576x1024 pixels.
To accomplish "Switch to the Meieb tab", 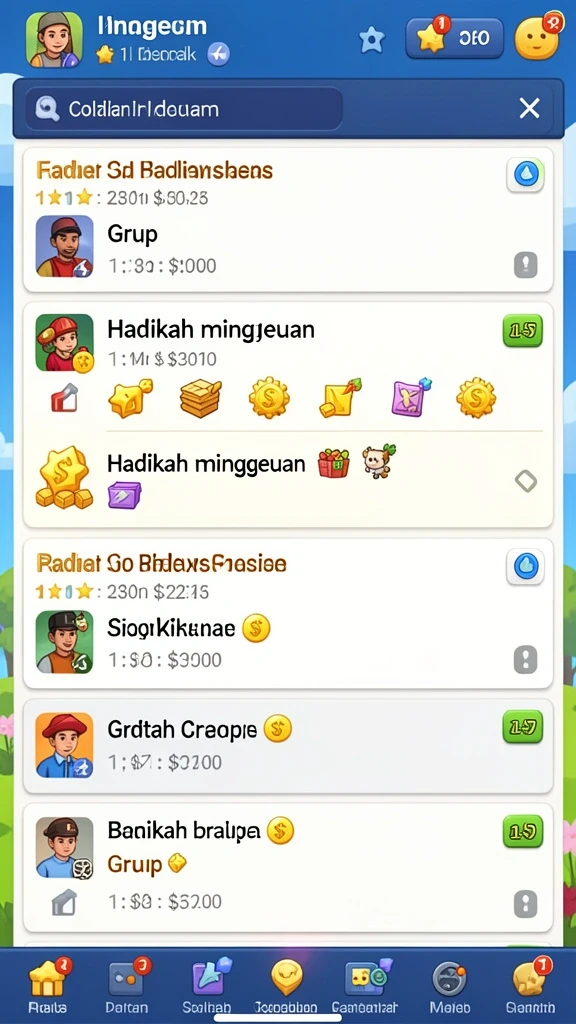I will point(449,985).
